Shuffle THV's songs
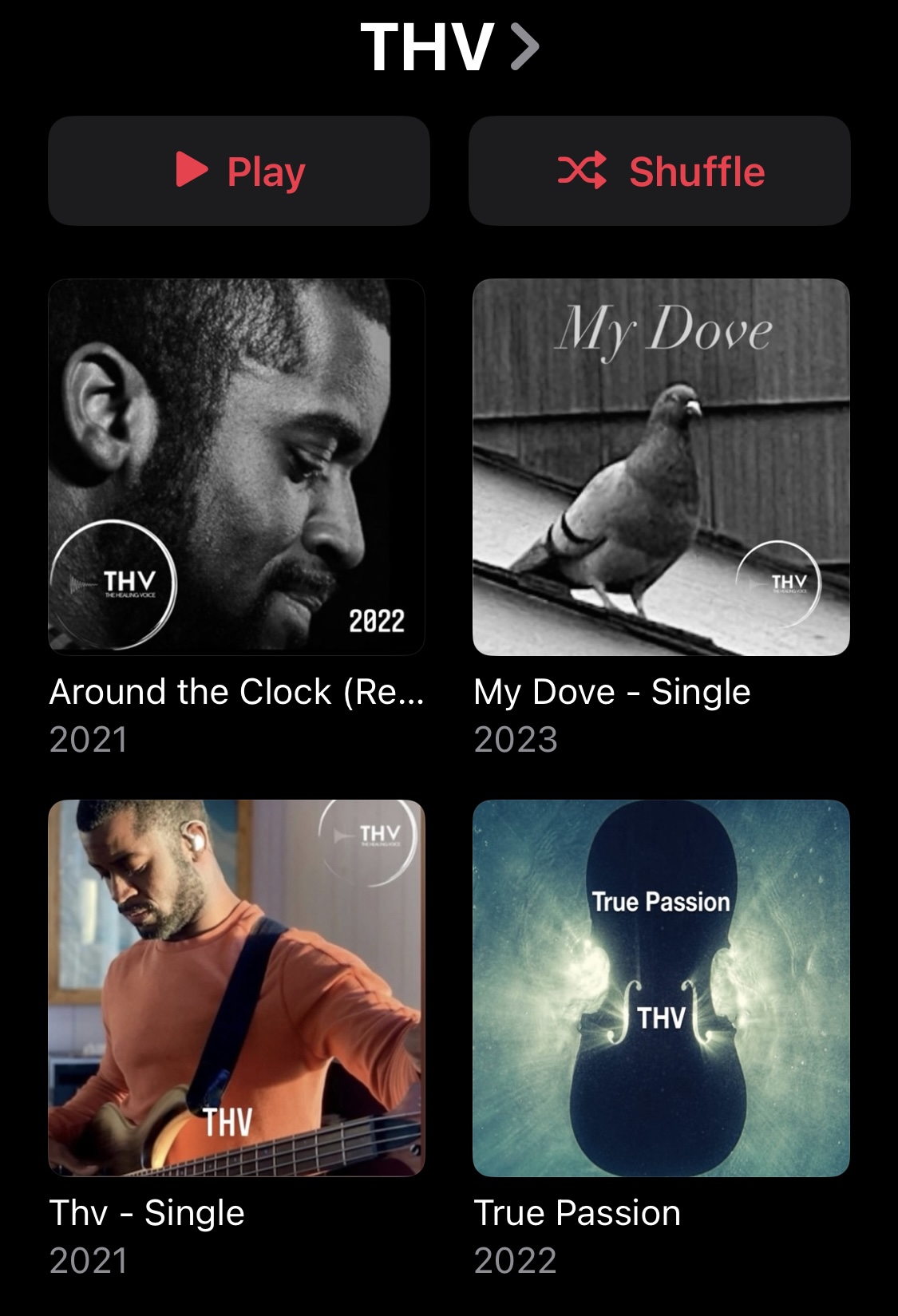 [659, 171]
